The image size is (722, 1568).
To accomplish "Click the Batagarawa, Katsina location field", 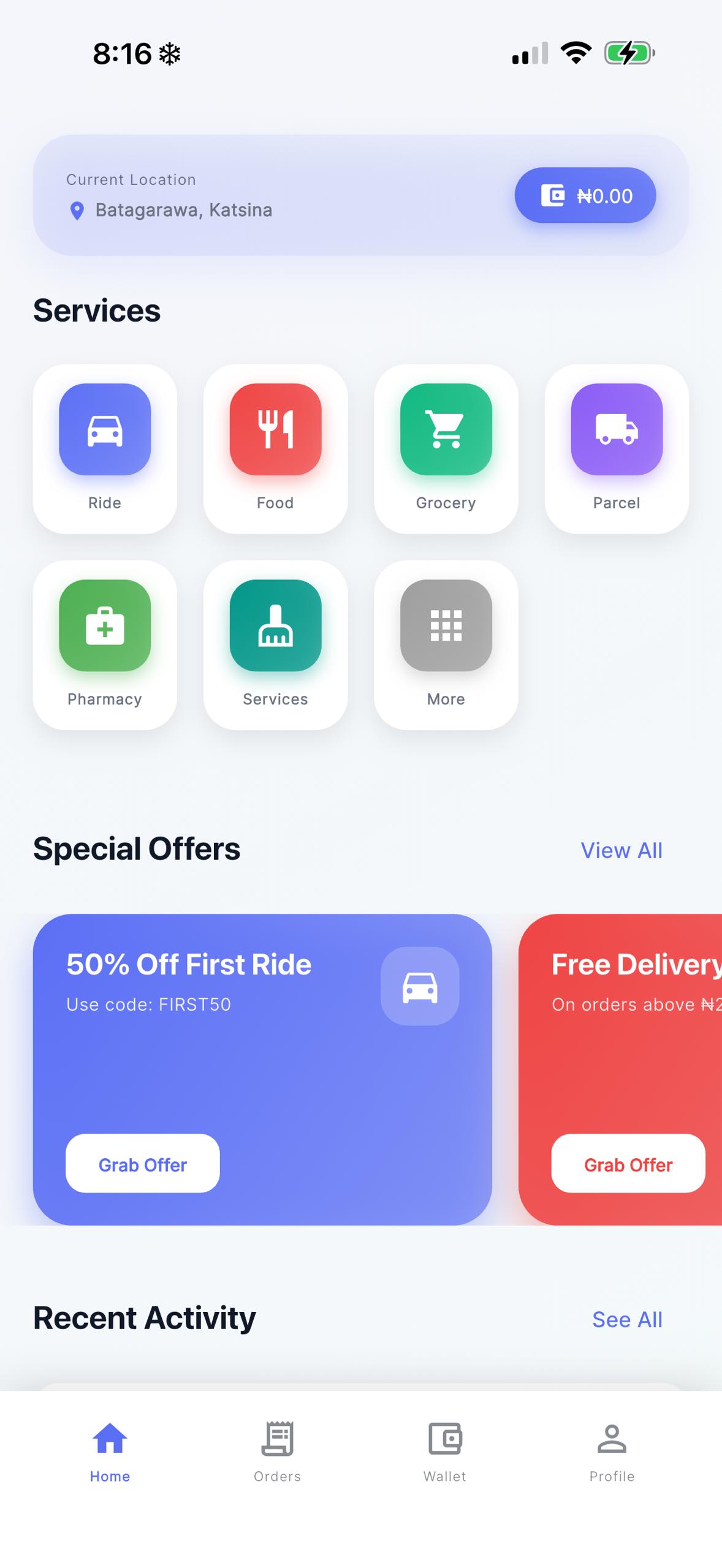I will 183,211.
